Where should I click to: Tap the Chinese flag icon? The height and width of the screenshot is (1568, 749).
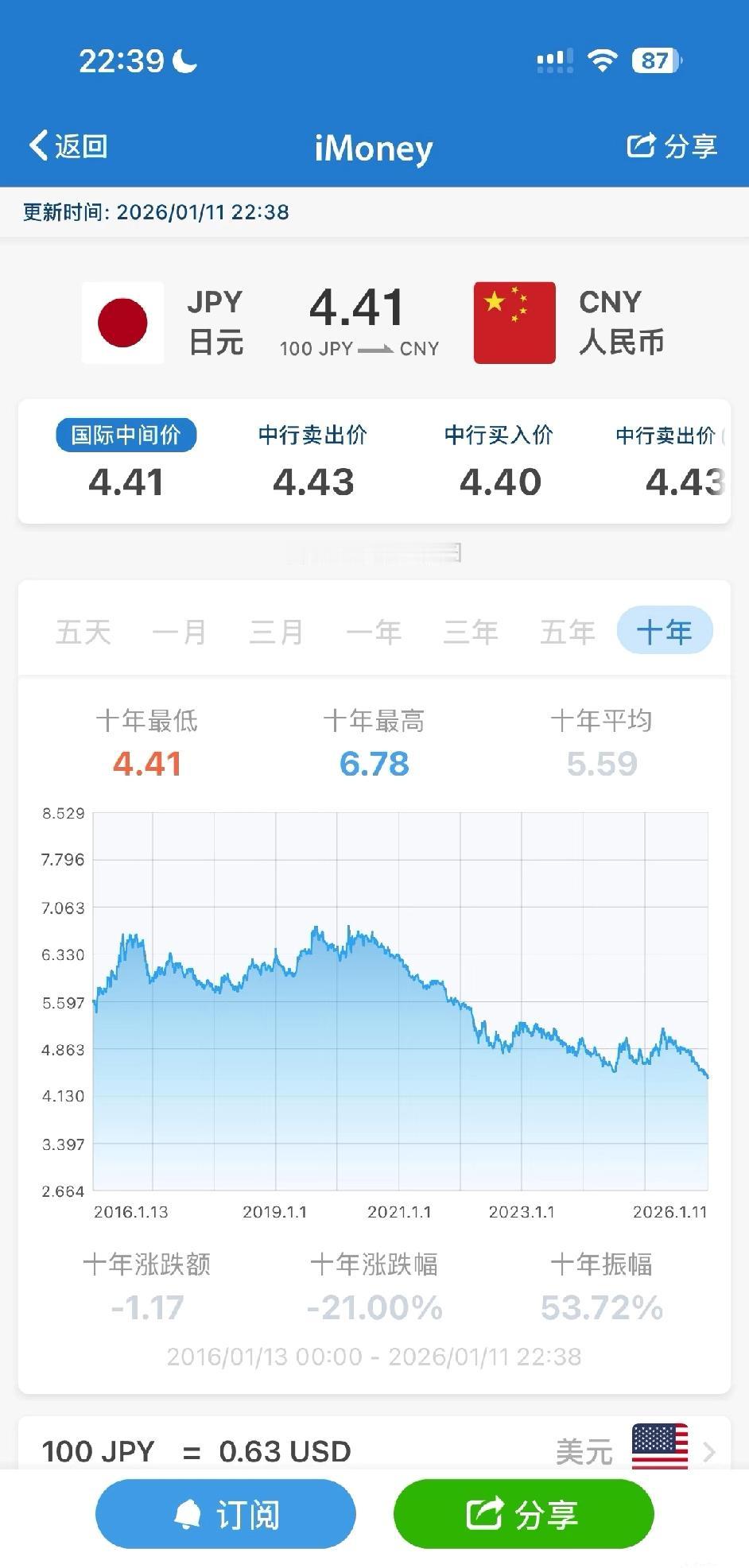(514, 322)
